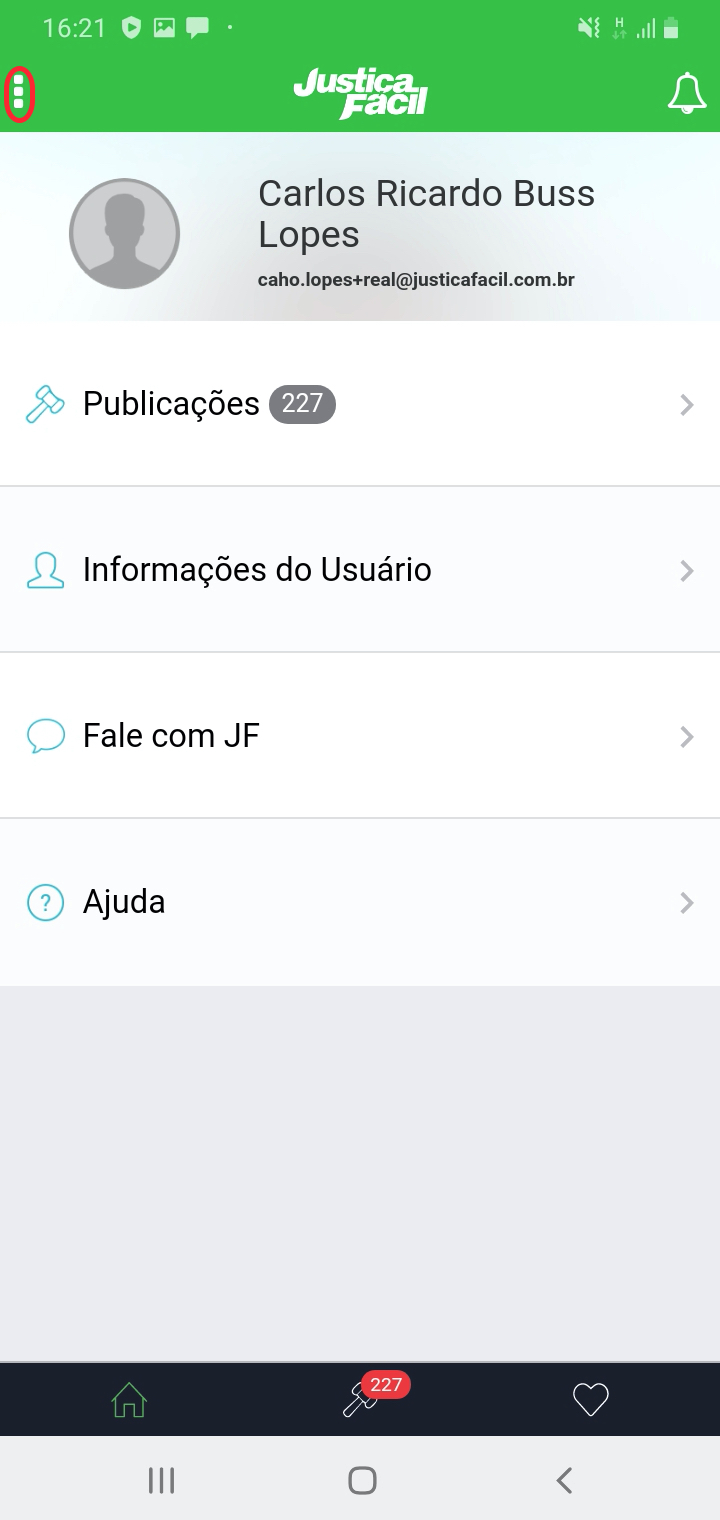Go to Informações do Usuário
This screenshot has height=1520, width=720.
pyautogui.click(x=360, y=570)
